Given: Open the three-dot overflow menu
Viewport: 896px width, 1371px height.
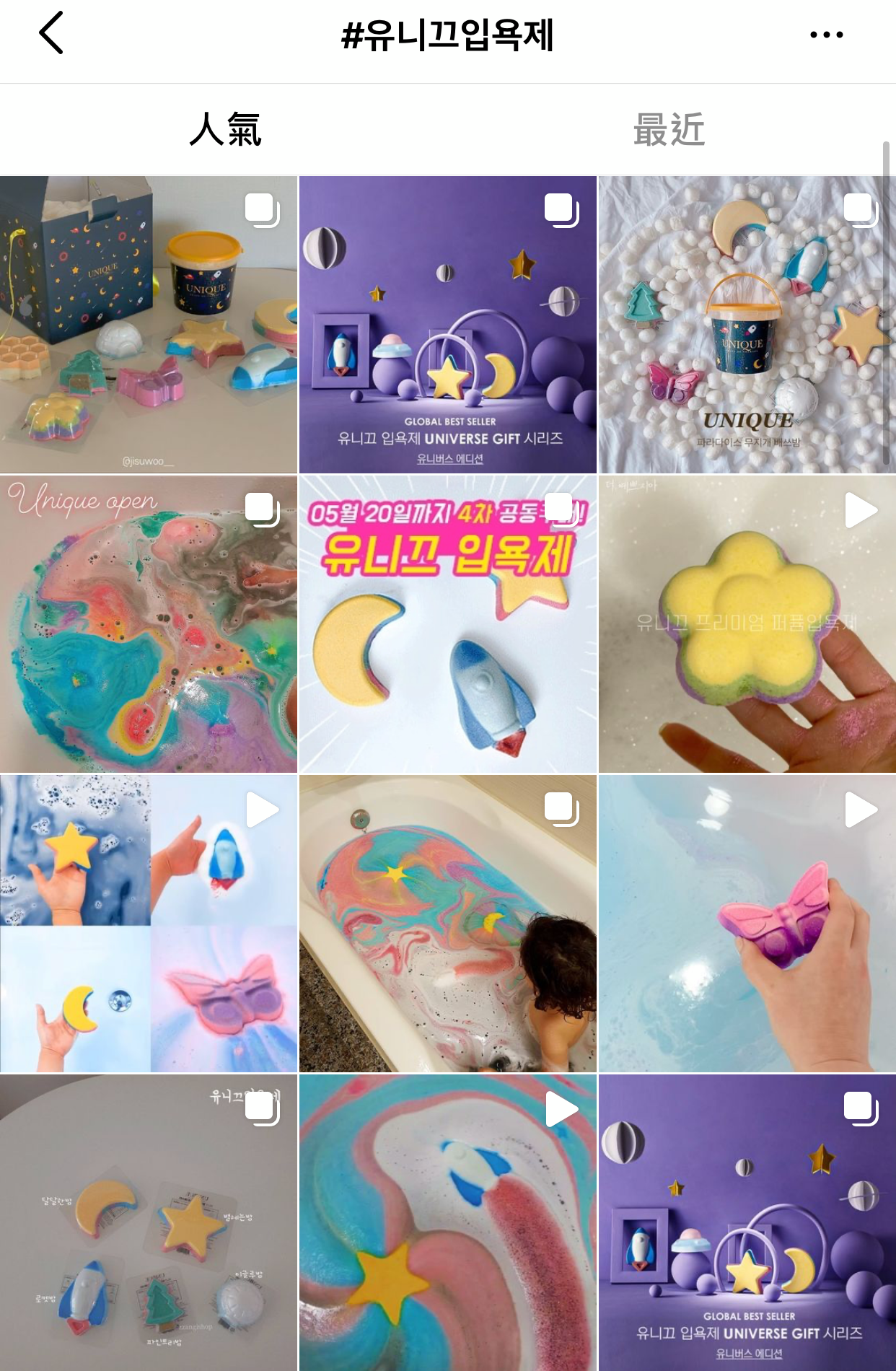Looking at the screenshot, I should (826, 35).
